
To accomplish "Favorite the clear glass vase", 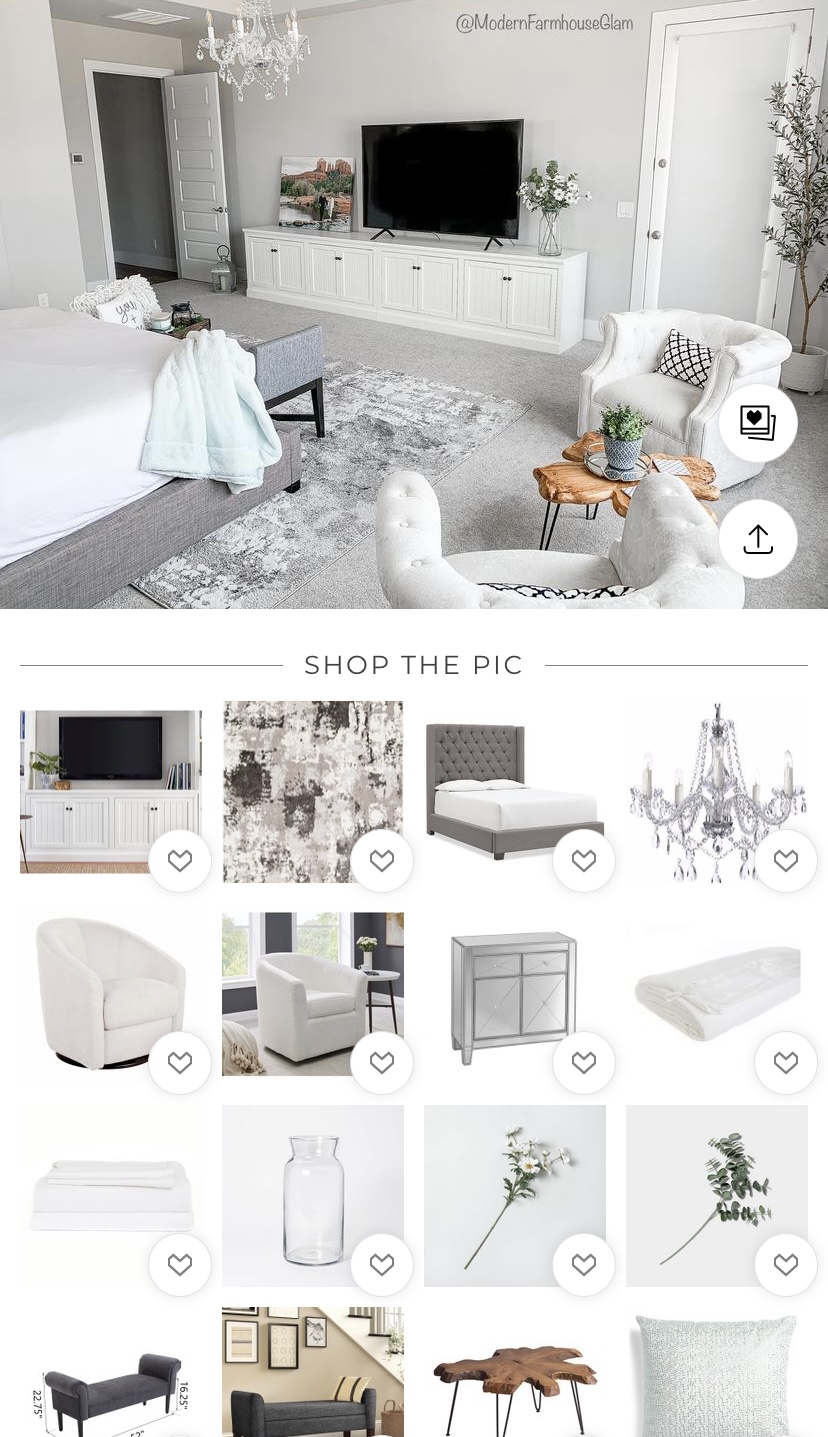I will click(x=382, y=1265).
